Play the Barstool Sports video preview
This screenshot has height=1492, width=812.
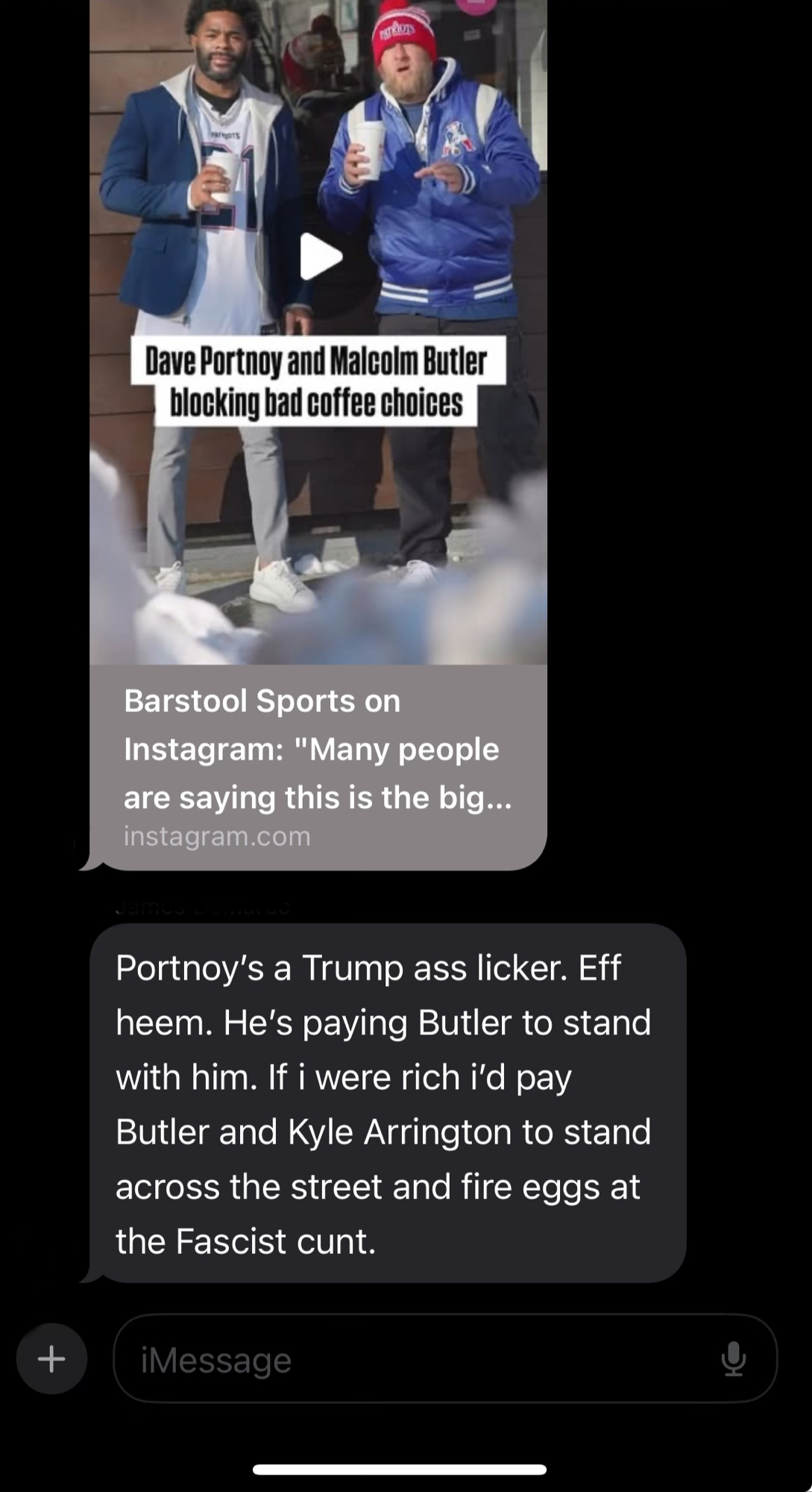tap(321, 257)
